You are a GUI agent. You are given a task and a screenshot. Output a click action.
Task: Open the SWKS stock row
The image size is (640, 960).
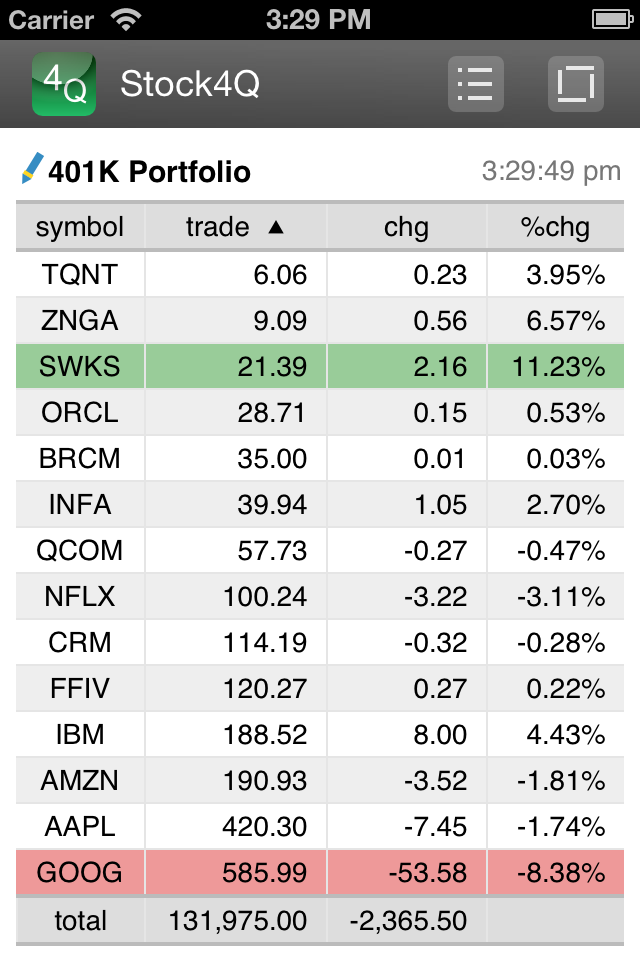[320, 366]
